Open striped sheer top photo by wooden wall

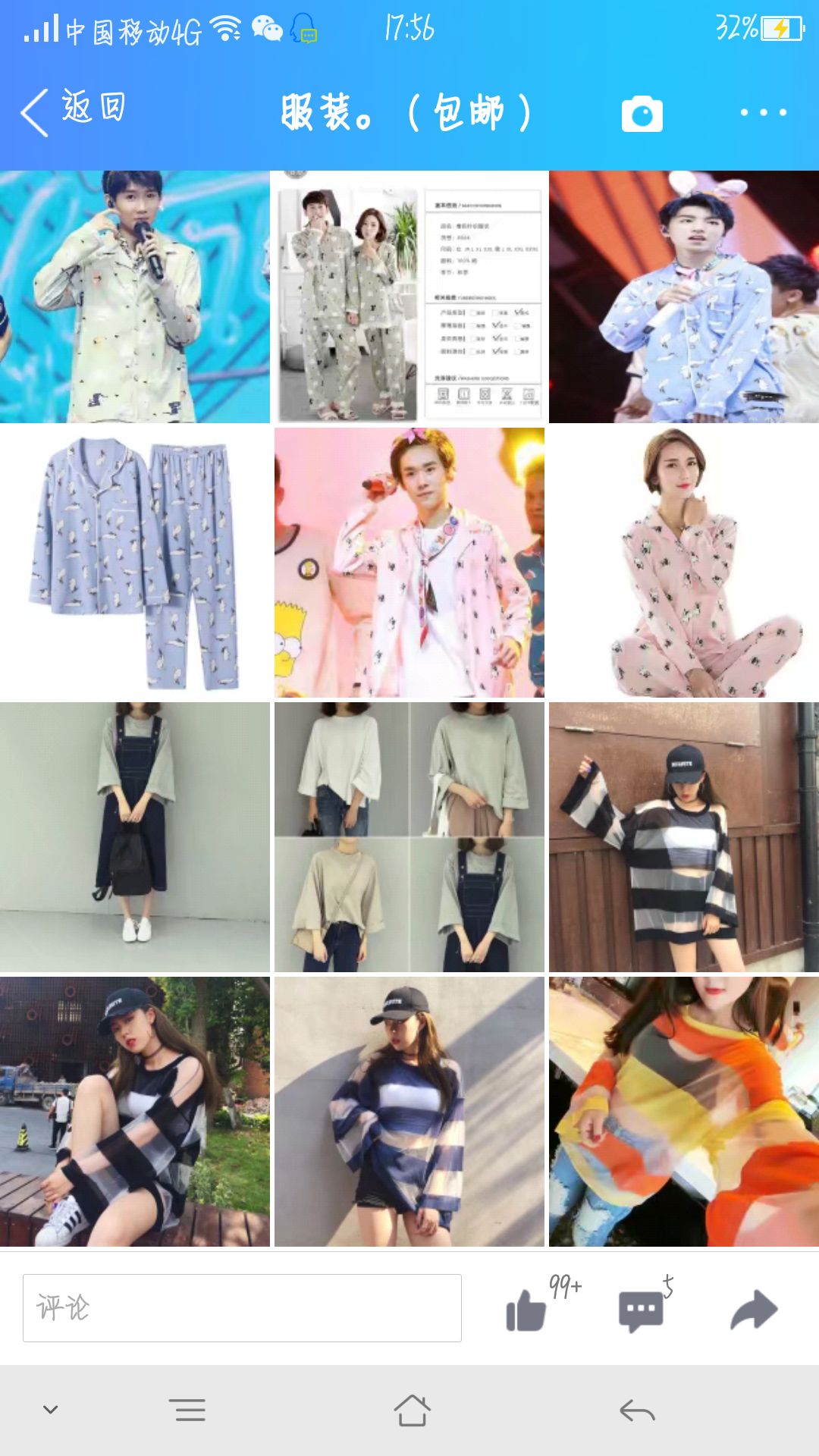coord(684,837)
